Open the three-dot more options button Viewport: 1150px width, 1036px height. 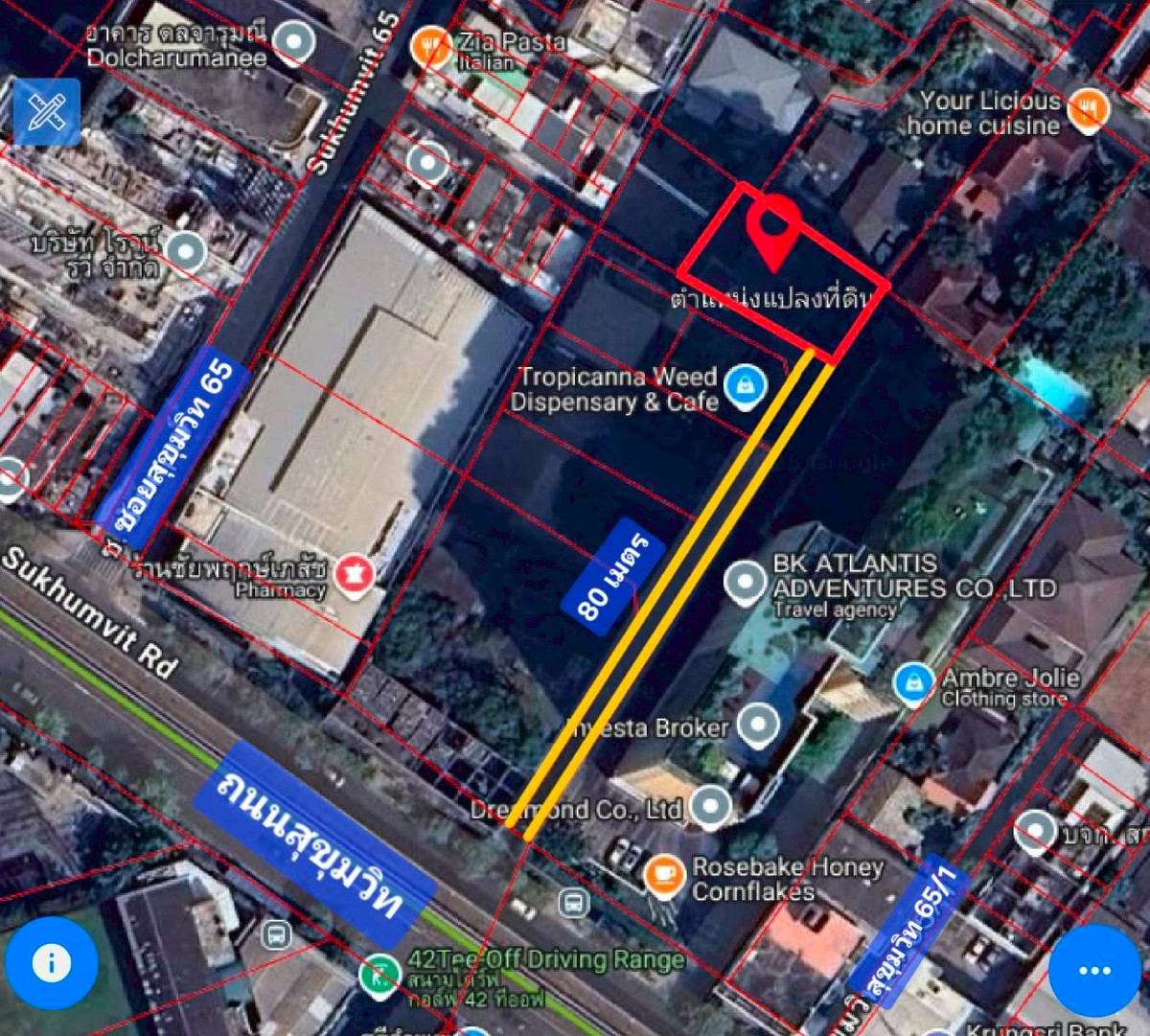click(1093, 970)
